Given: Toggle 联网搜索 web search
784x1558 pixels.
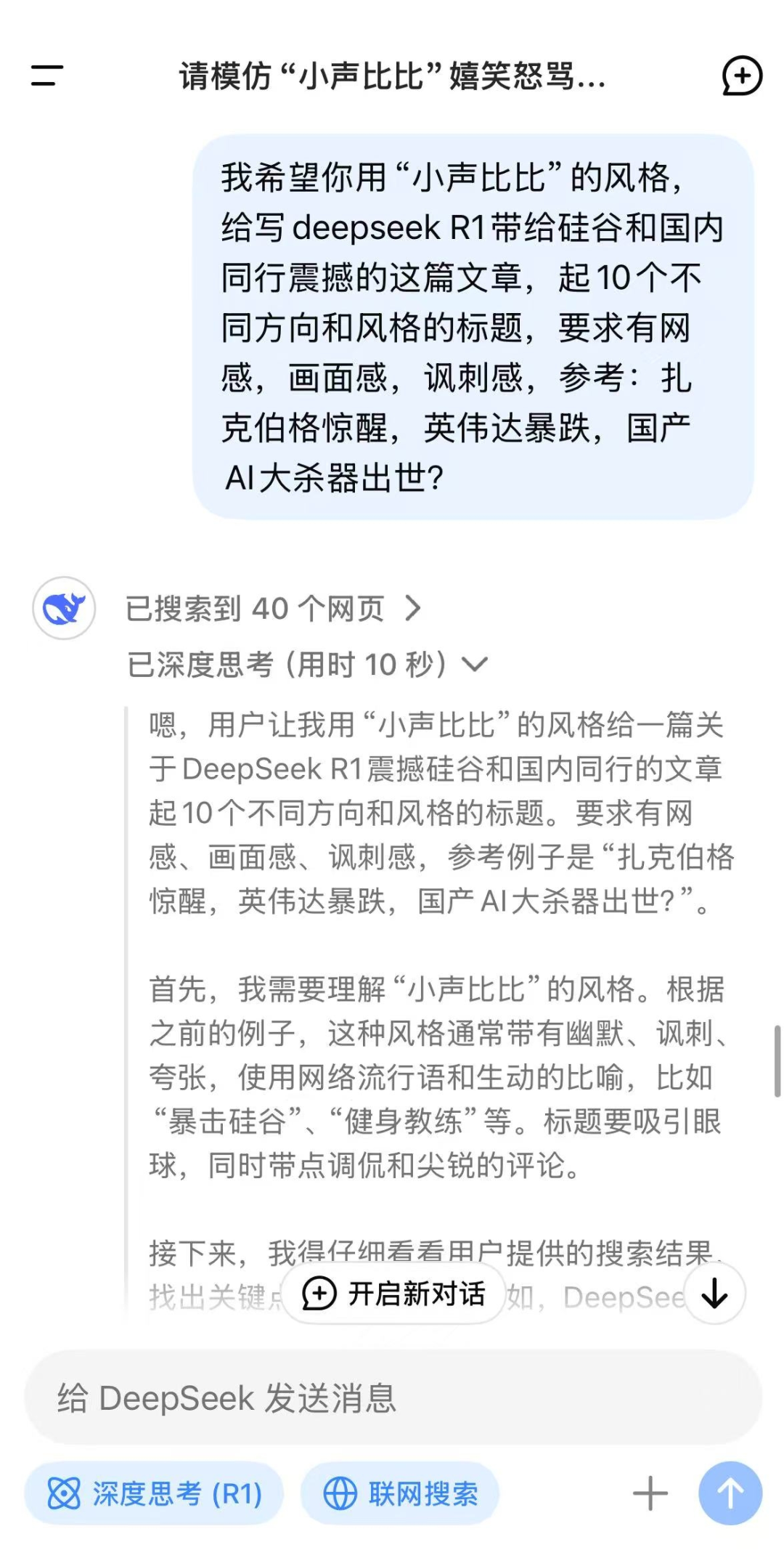Looking at the screenshot, I should [x=400, y=1494].
